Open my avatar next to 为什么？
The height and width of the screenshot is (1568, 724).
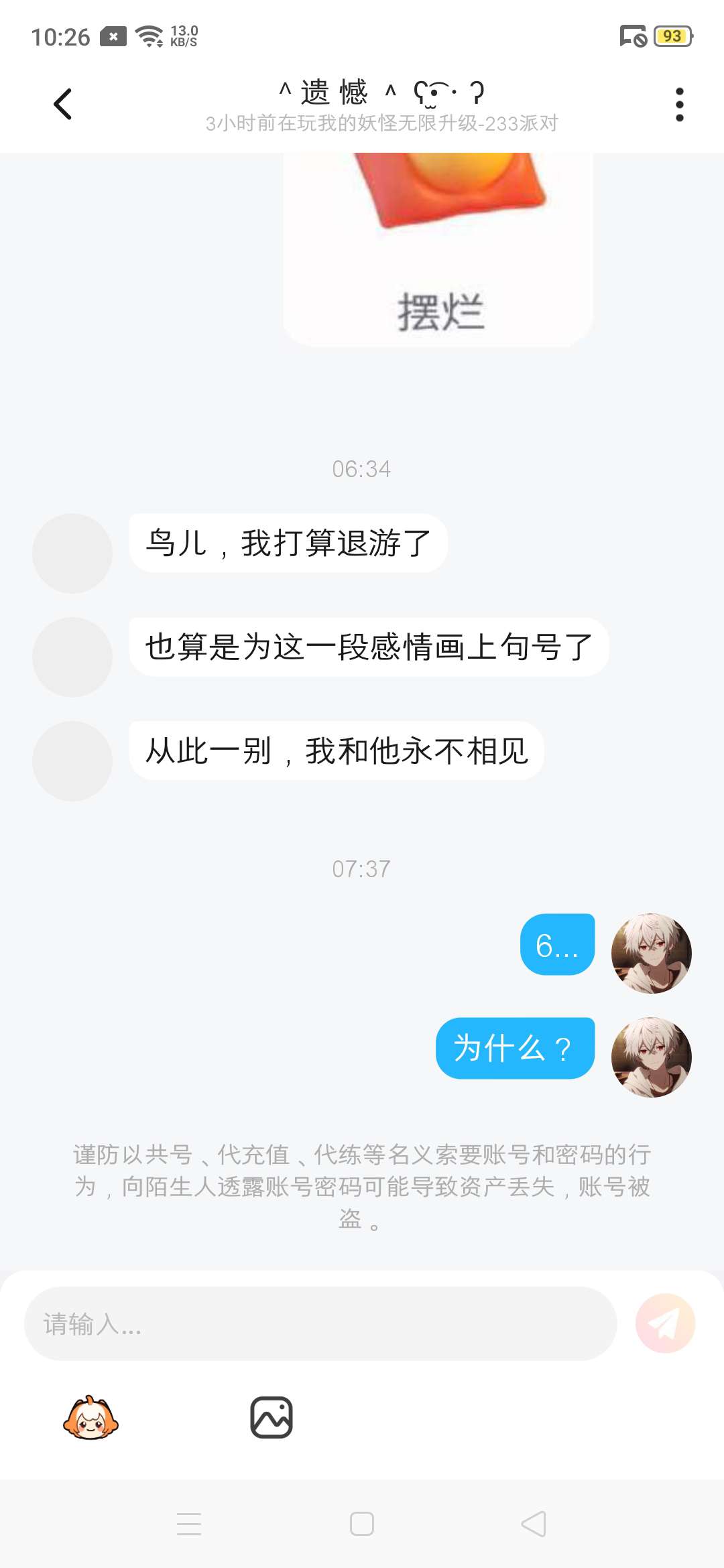coord(651,1057)
